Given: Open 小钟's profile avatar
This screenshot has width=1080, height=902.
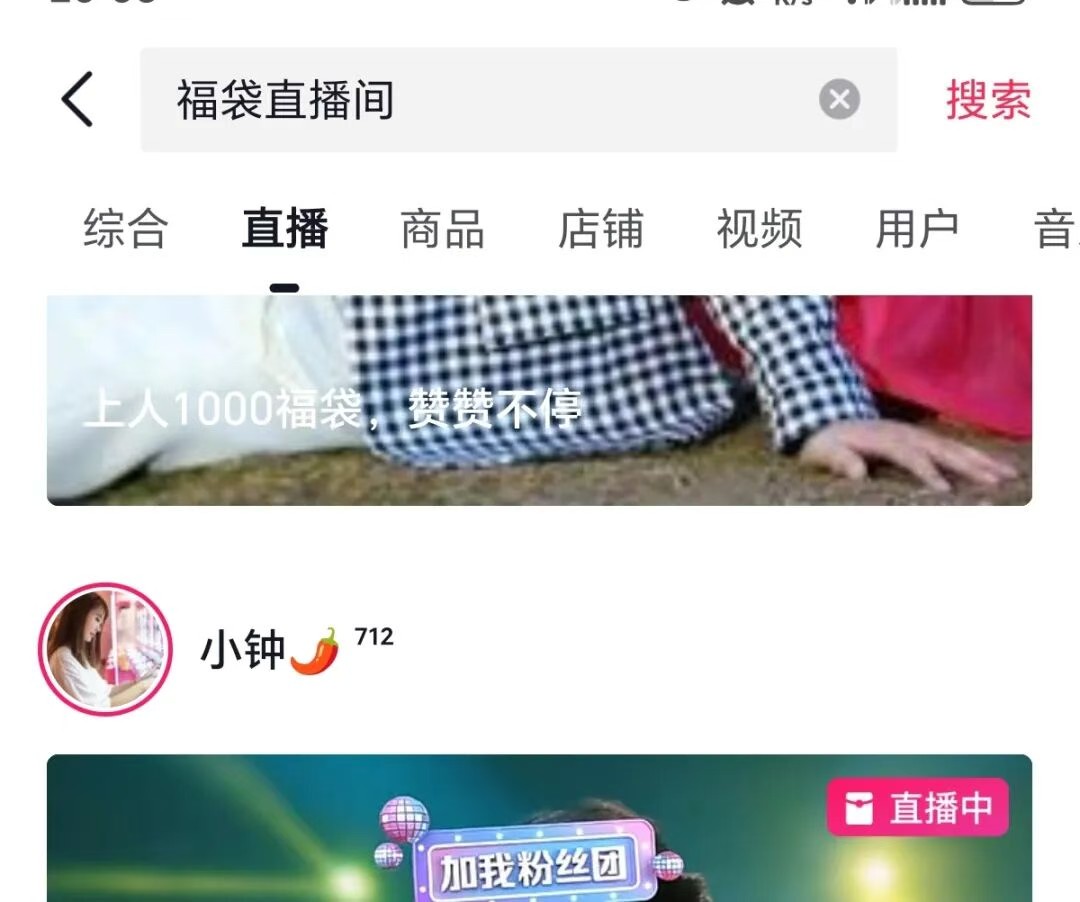Looking at the screenshot, I should pyautogui.click(x=106, y=651).
